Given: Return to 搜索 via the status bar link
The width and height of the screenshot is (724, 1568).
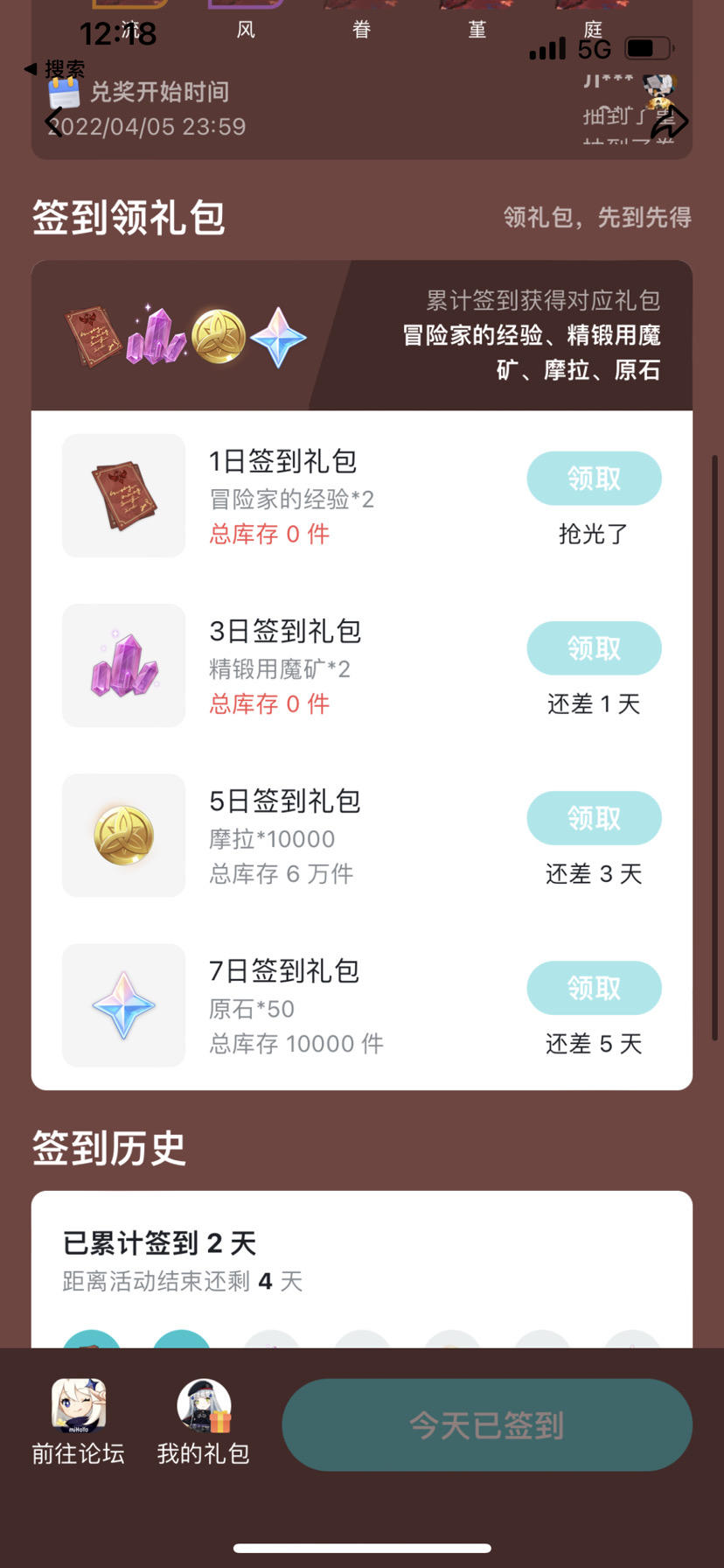Looking at the screenshot, I should tap(54, 68).
